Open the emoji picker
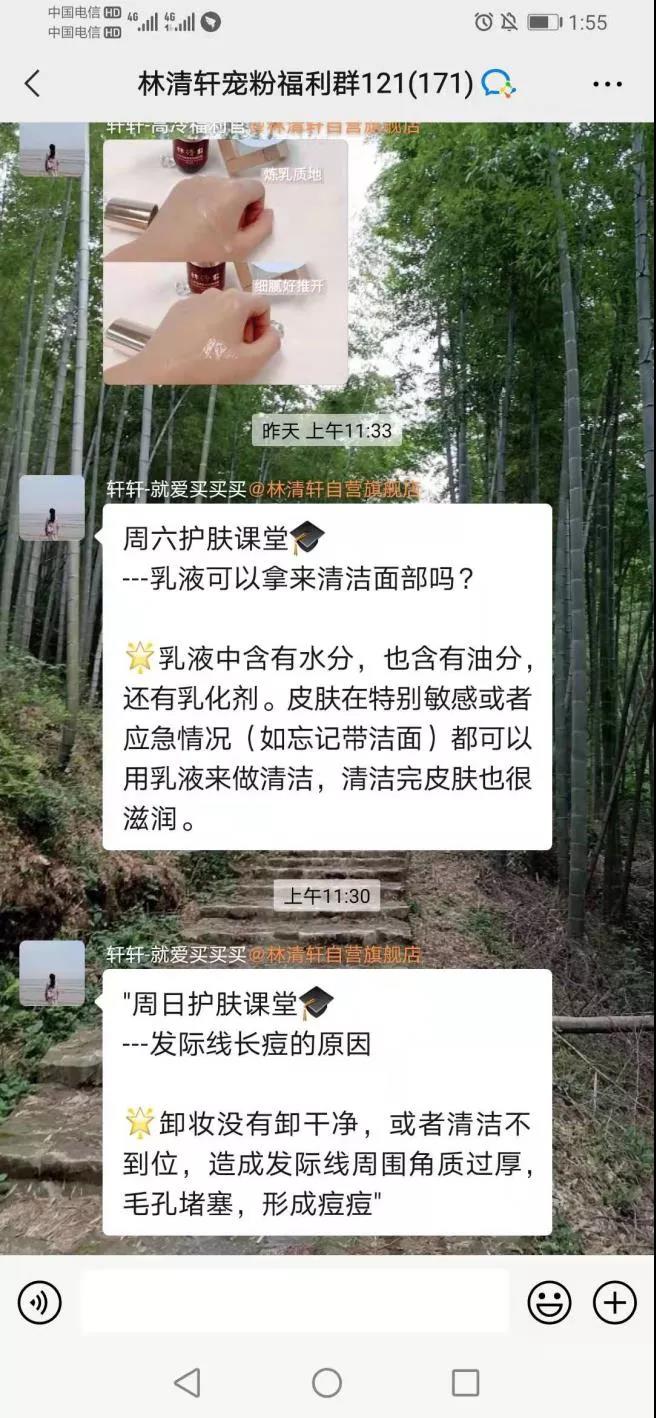The width and height of the screenshot is (656, 1418). [549, 1302]
